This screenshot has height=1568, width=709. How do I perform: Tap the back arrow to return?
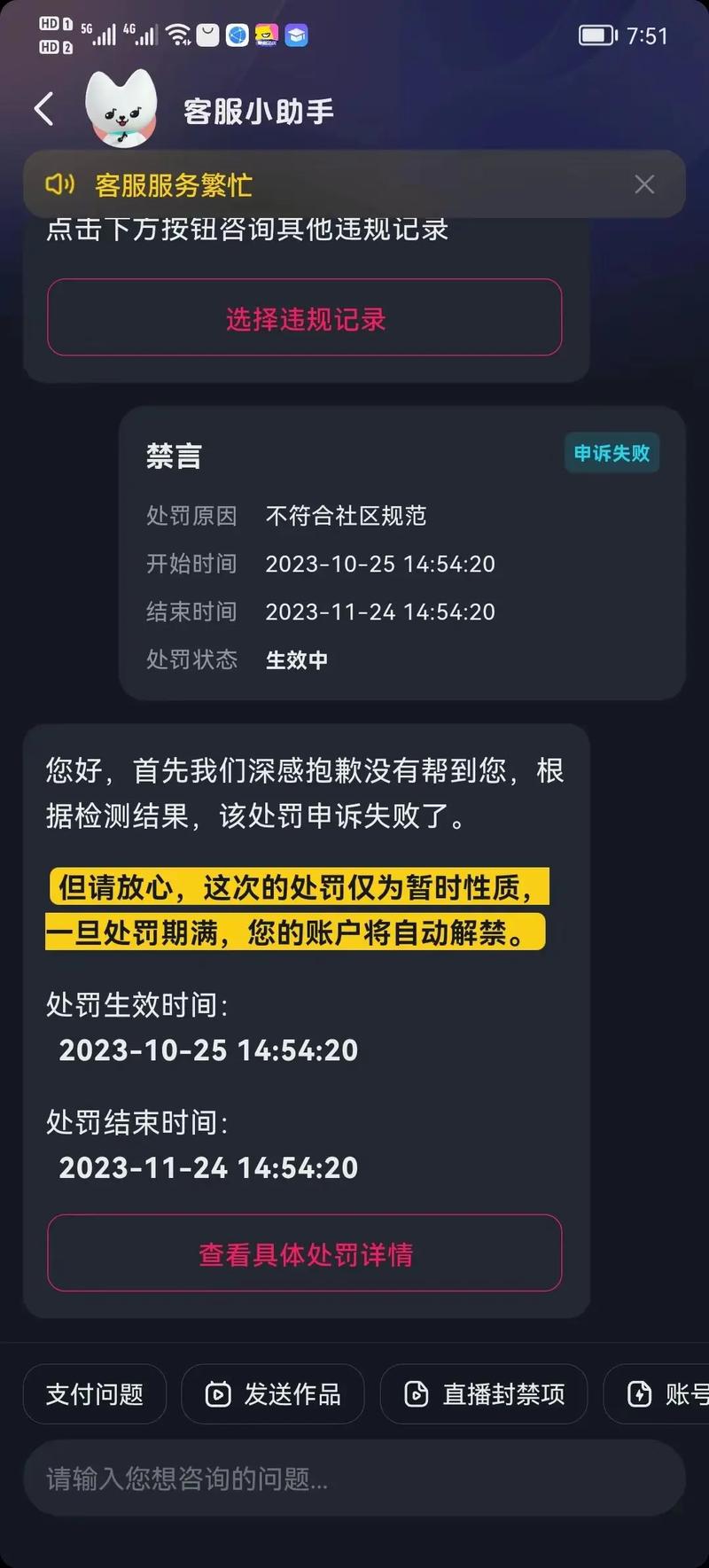tap(44, 106)
